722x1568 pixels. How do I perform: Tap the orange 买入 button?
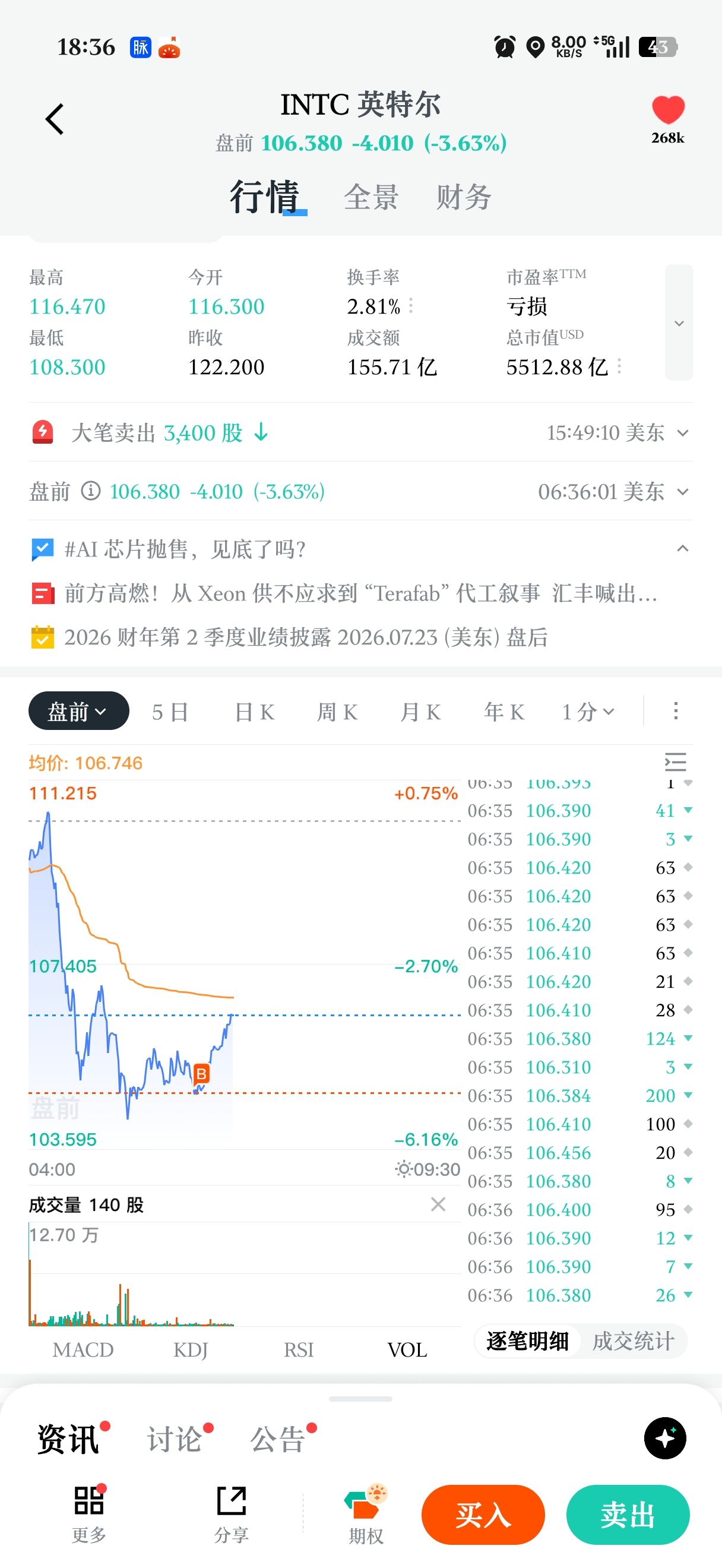pos(483,1515)
